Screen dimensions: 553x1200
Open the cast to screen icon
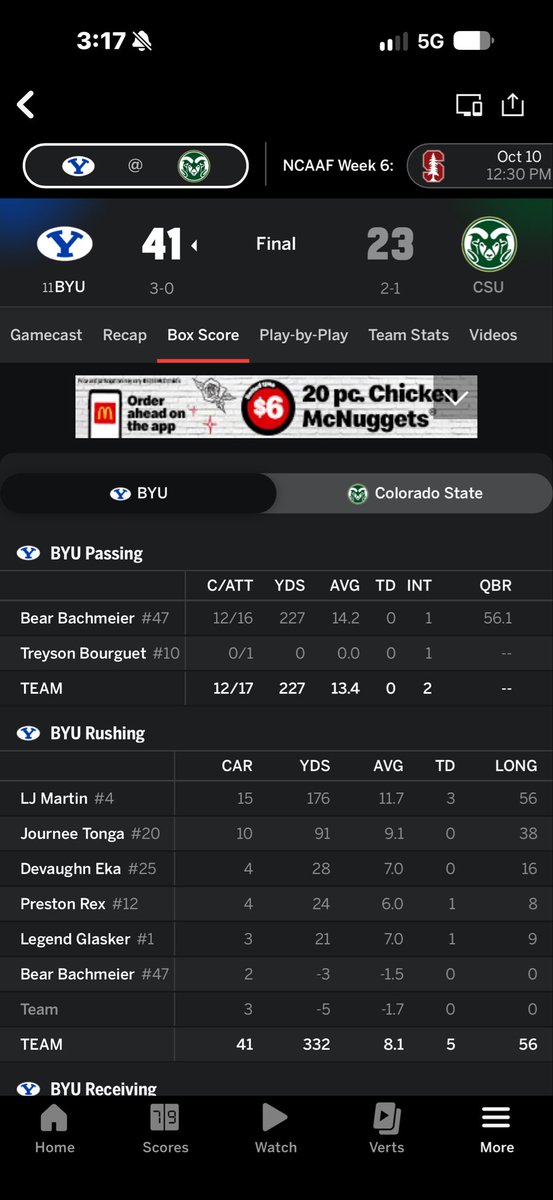tap(469, 105)
